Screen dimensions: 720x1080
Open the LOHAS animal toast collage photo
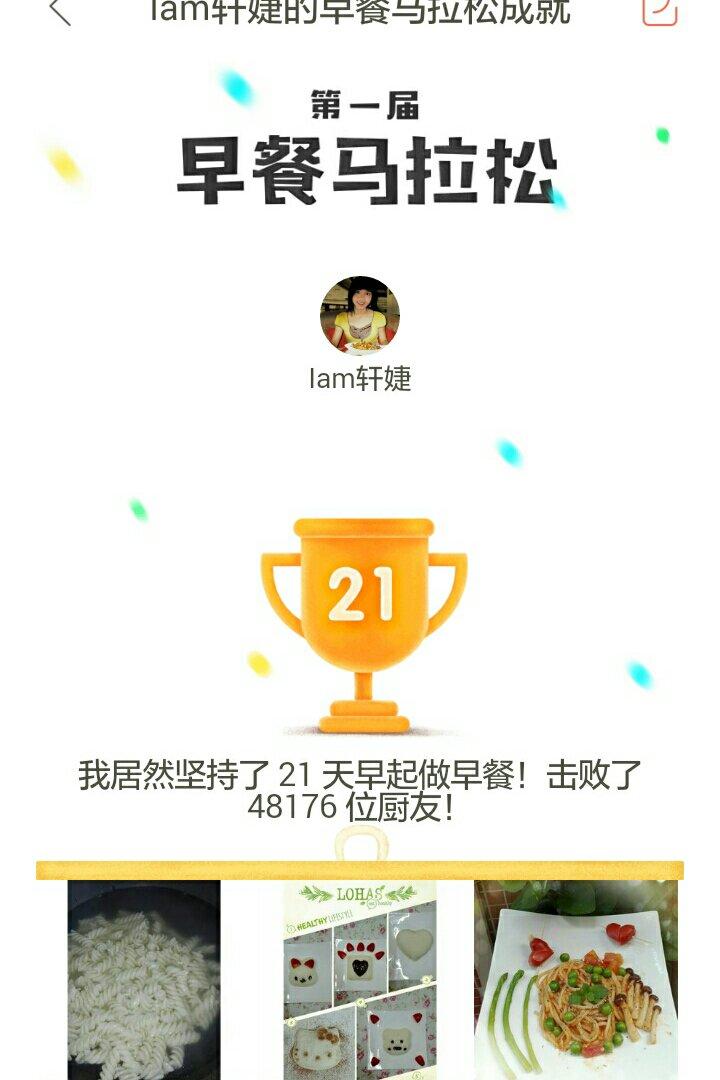tap(360, 979)
